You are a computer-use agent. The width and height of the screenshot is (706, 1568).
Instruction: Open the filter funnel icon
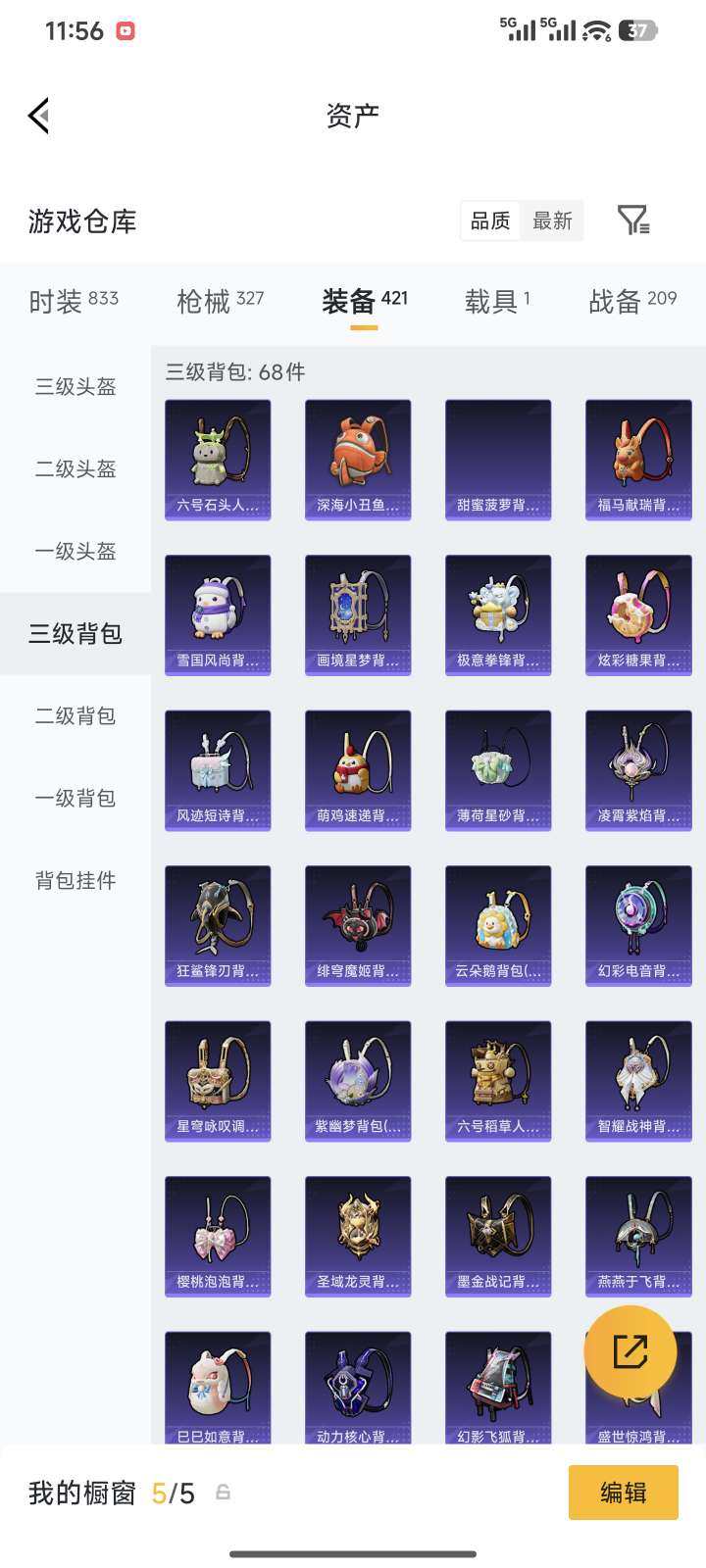click(x=634, y=220)
